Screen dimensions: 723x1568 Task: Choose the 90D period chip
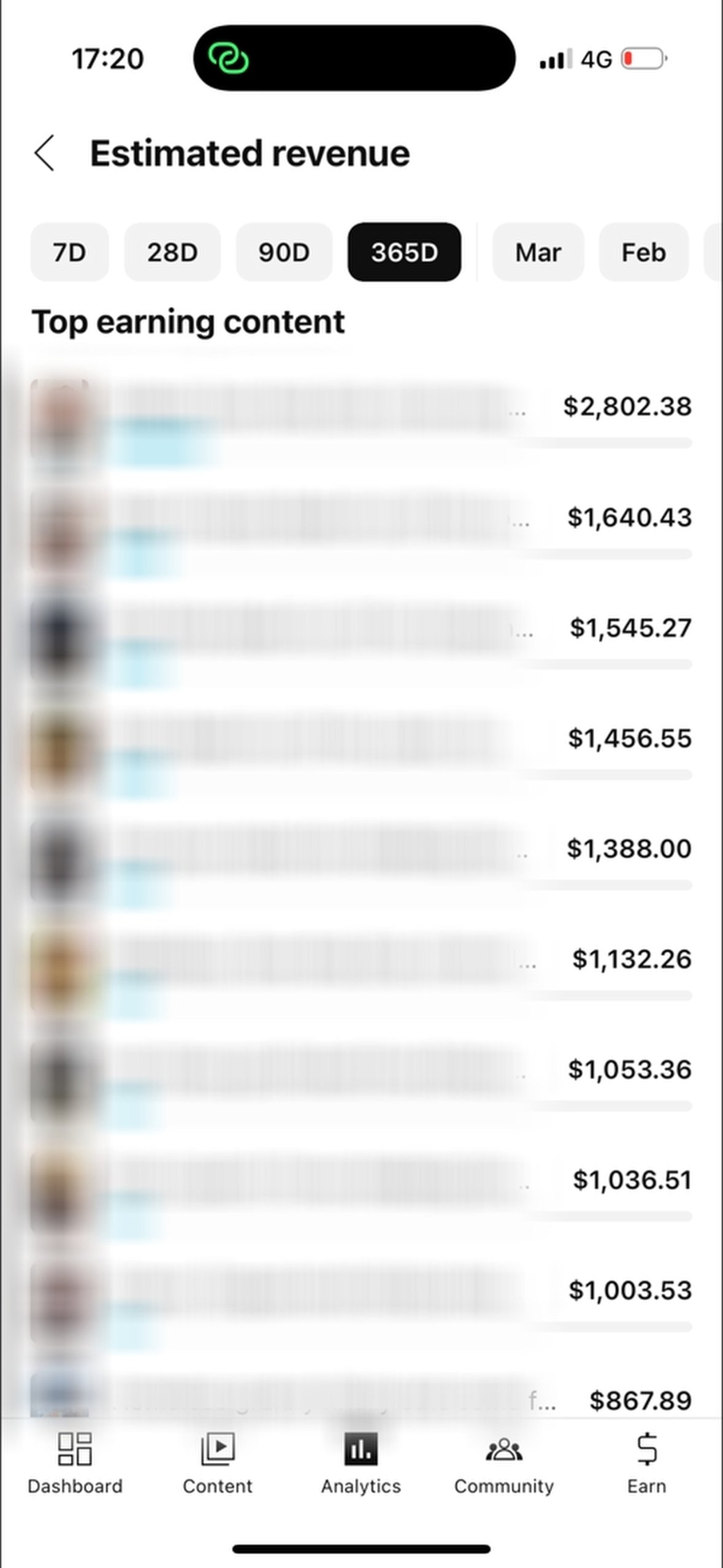pos(284,252)
